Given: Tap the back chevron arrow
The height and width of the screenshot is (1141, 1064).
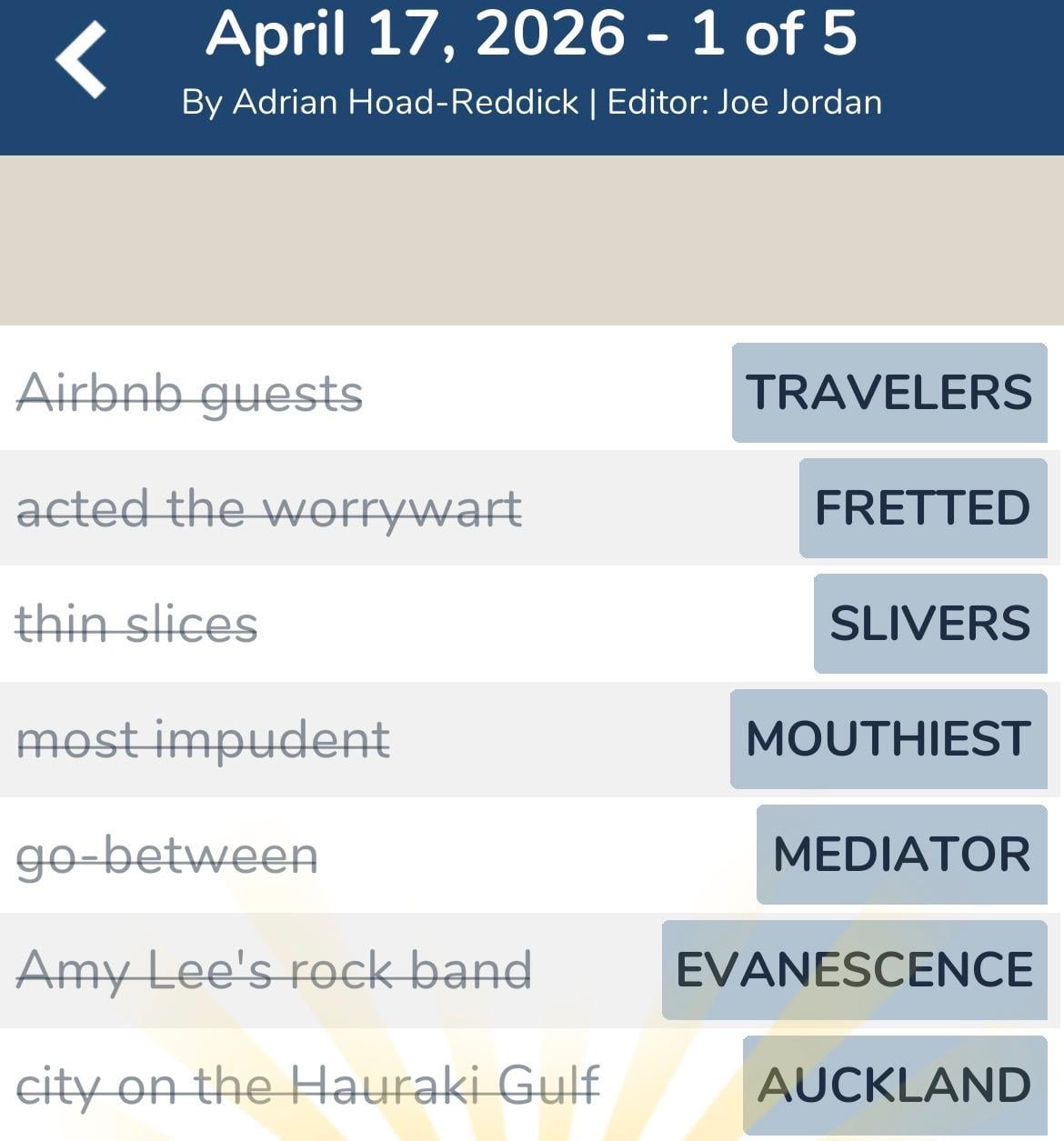Looking at the screenshot, I should tap(82, 59).
